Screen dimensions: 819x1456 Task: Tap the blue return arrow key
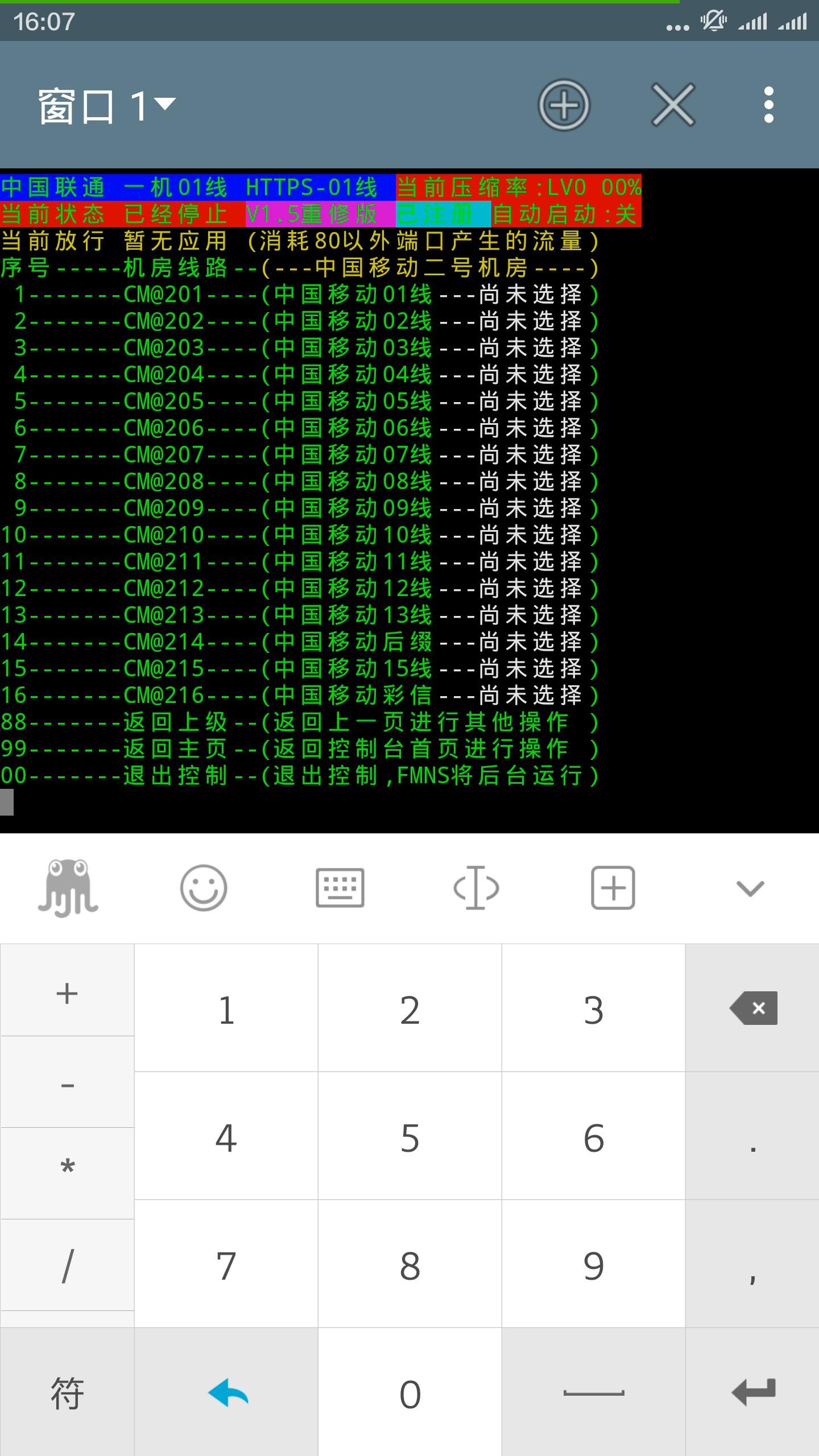[x=226, y=1392]
